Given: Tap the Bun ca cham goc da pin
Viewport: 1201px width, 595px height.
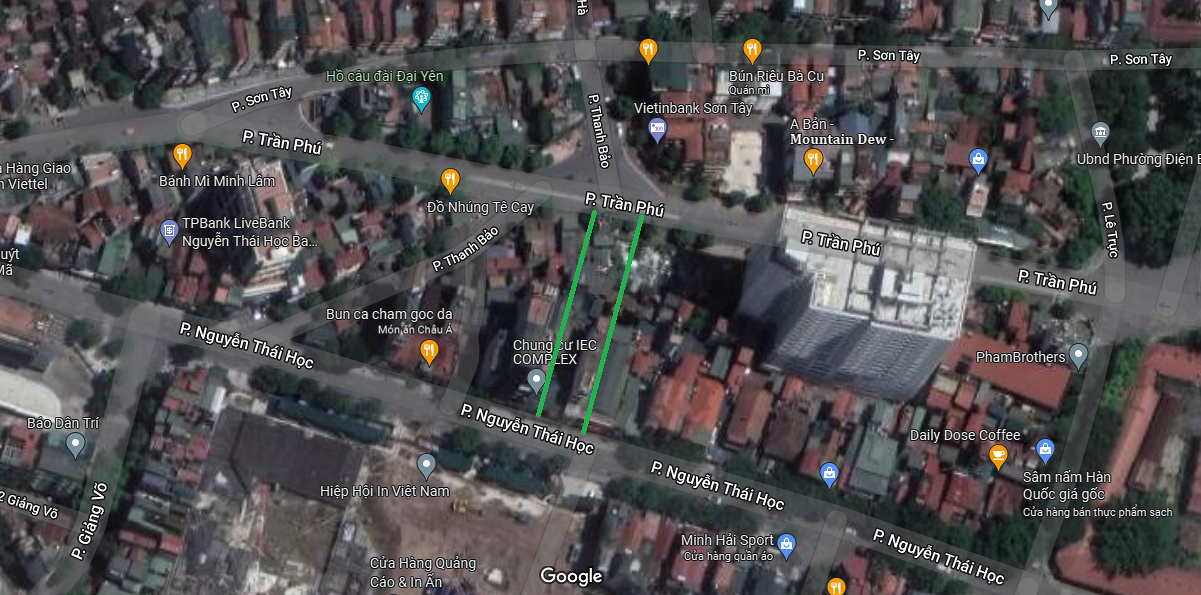Looking at the screenshot, I should [x=428, y=350].
